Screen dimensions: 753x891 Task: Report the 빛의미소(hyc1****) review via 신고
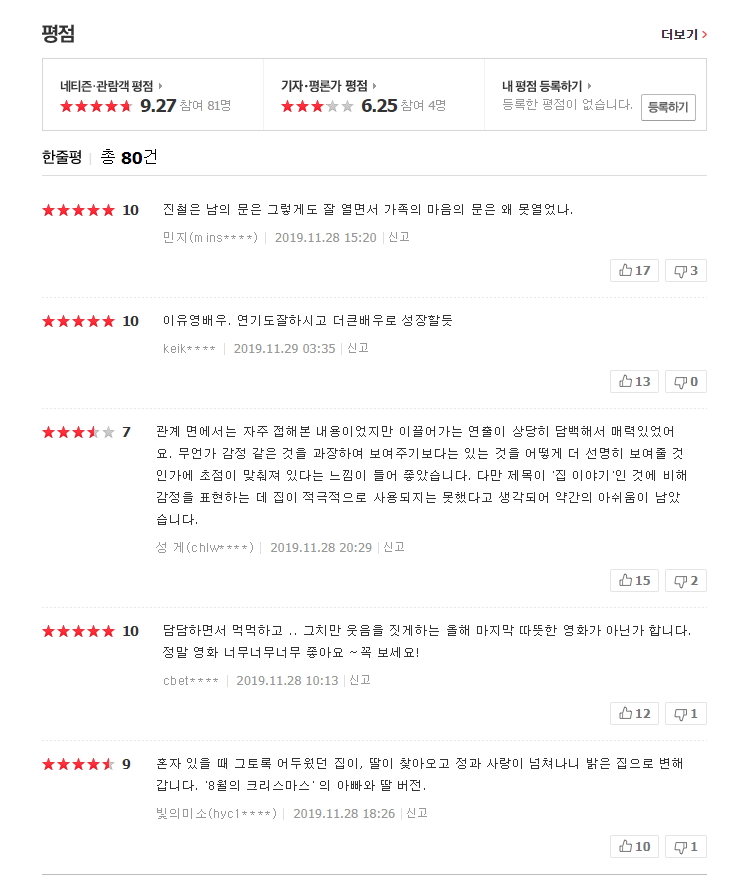[417, 813]
